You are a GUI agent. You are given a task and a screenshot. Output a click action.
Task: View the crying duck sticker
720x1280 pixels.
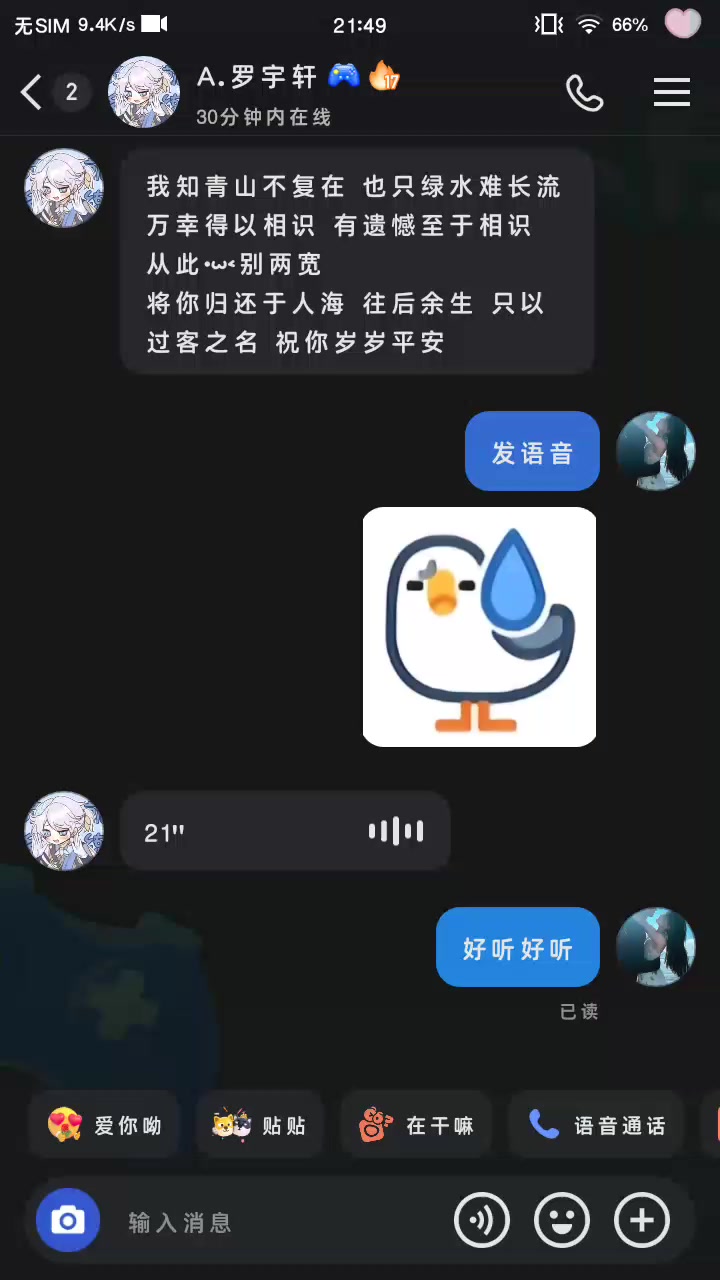click(479, 627)
